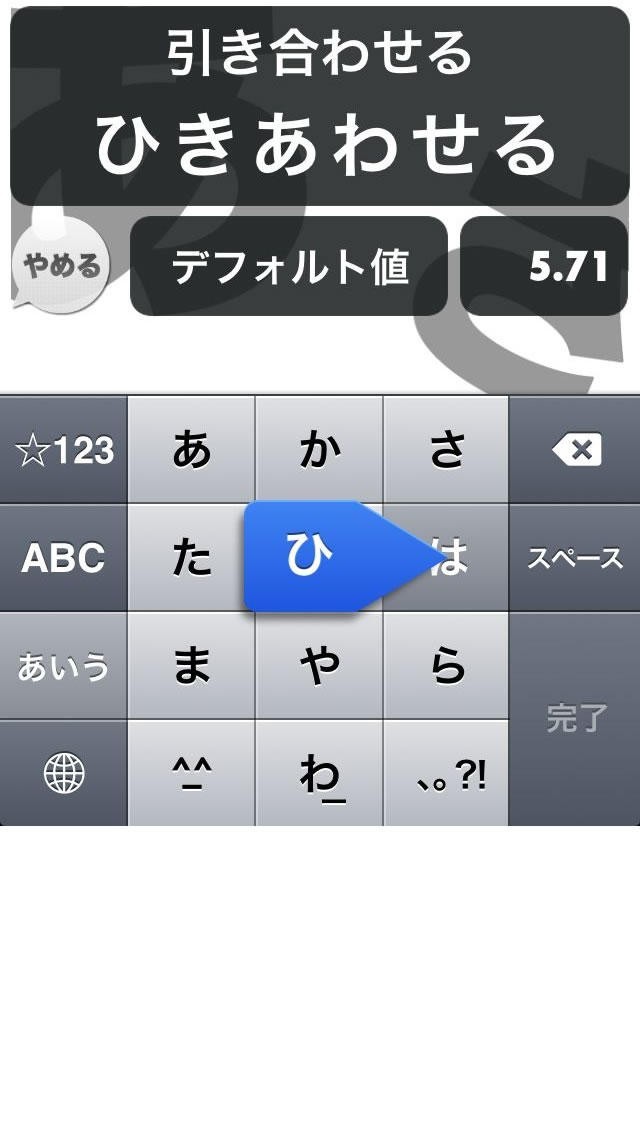The height and width of the screenshot is (1136, 640).
Task: Type the ま key
Action: point(192,667)
